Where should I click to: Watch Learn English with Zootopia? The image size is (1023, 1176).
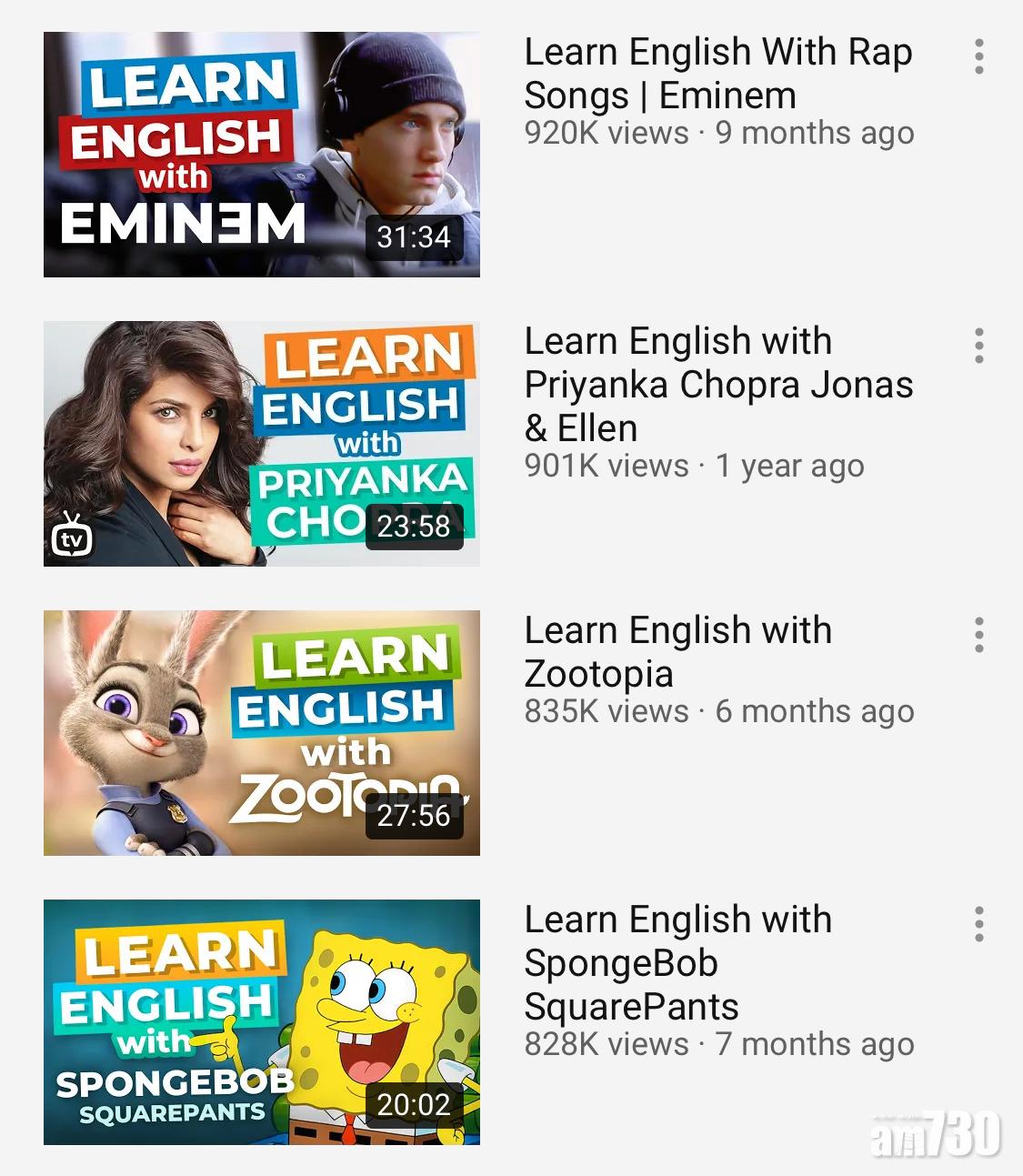262,733
